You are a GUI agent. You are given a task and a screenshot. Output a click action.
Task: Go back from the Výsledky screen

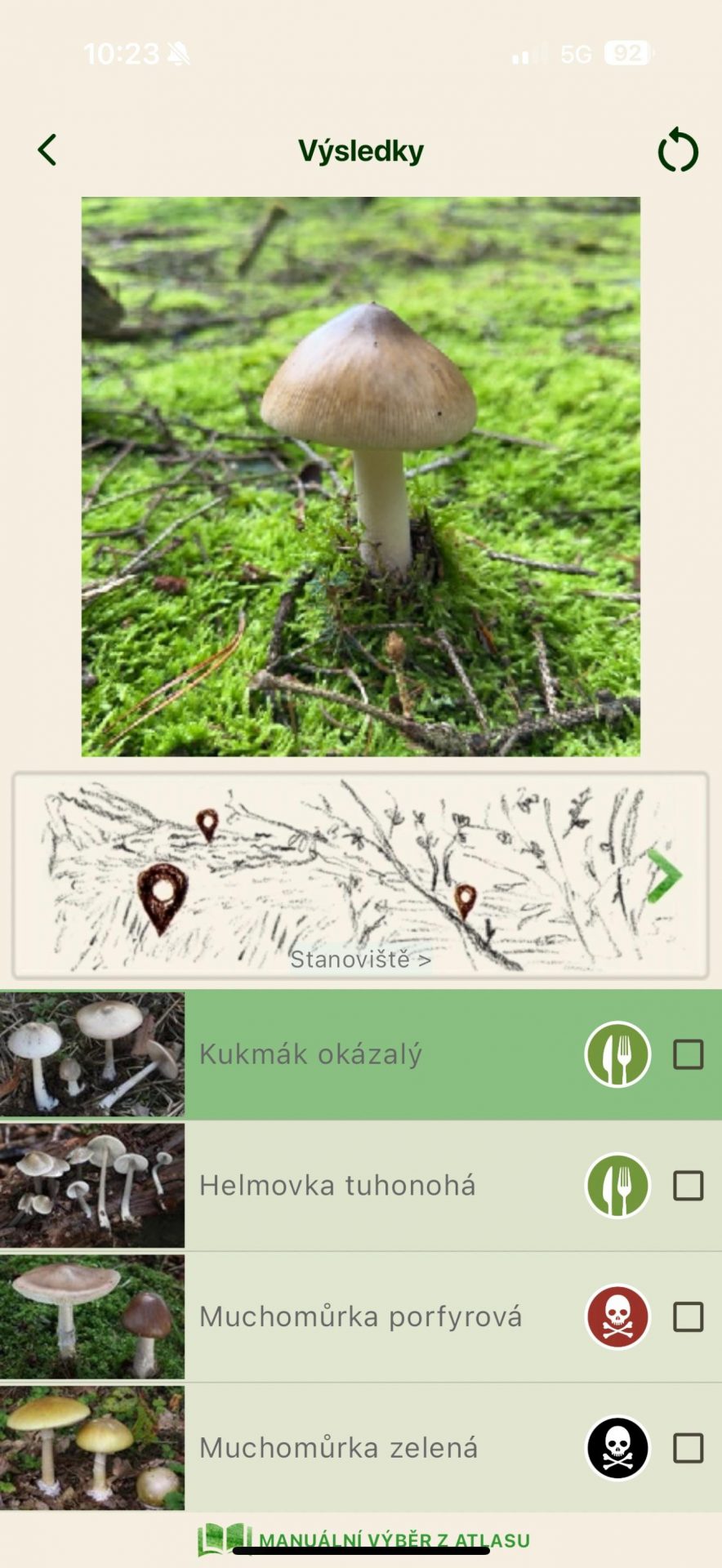(47, 150)
